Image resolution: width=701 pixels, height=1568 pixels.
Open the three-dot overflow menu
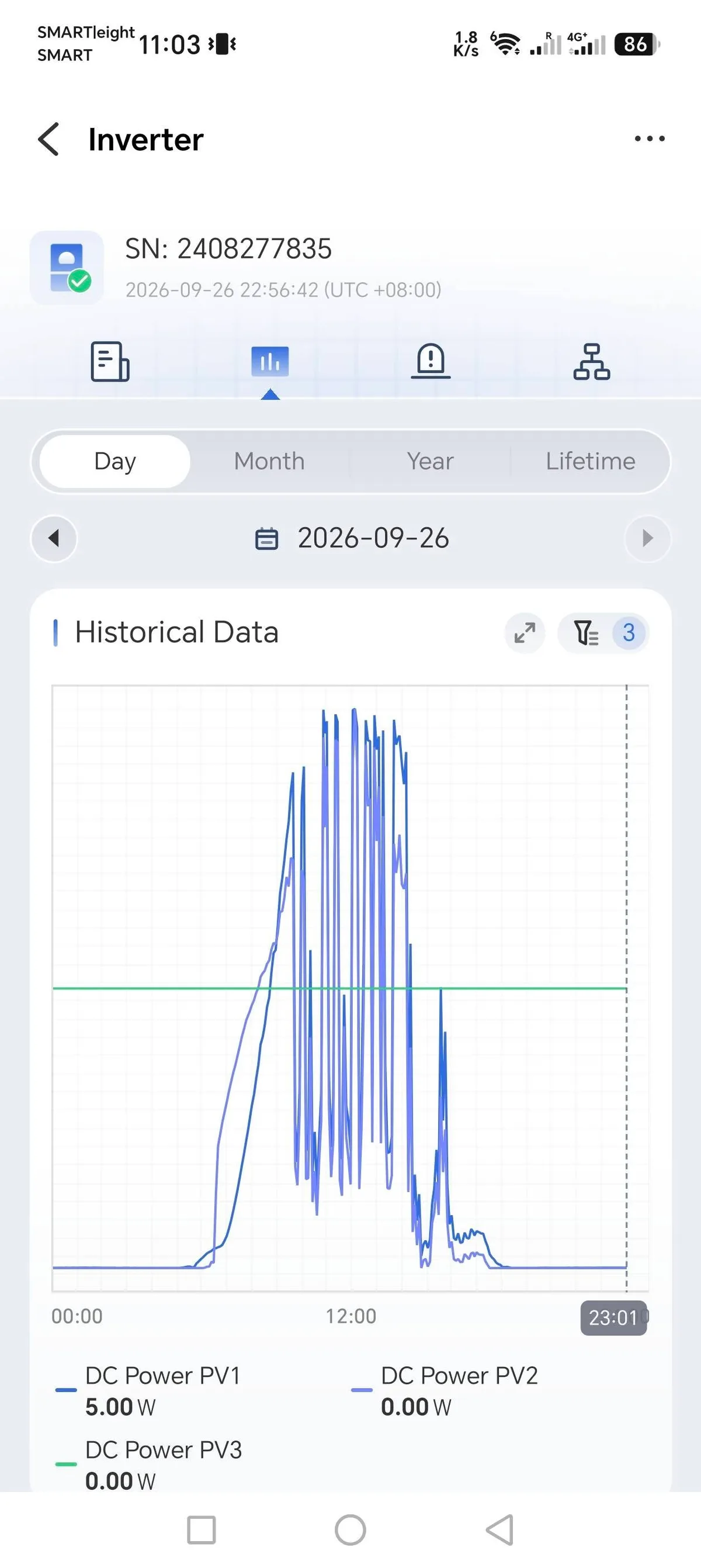(649, 139)
